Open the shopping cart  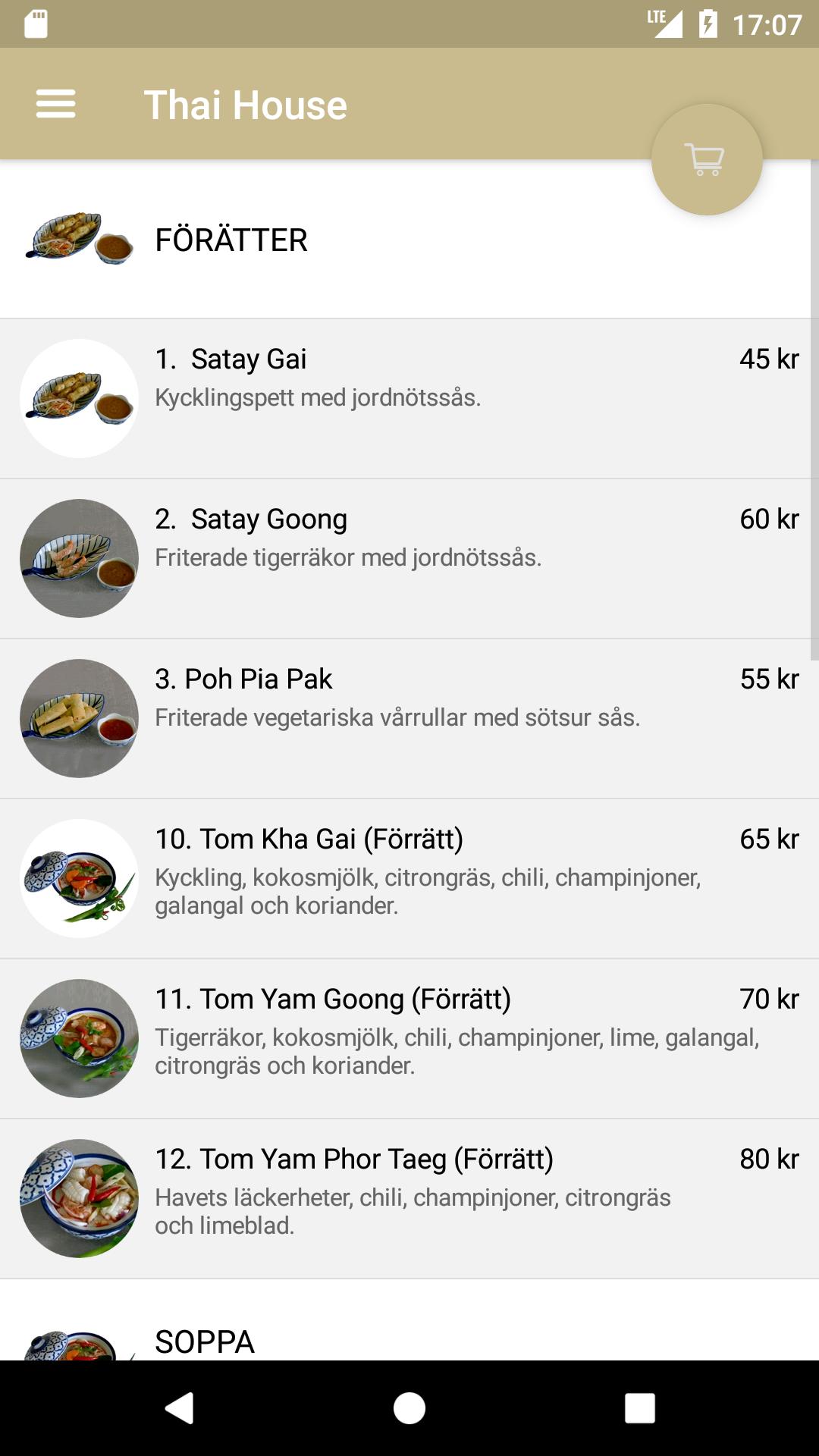(x=706, y=160)
